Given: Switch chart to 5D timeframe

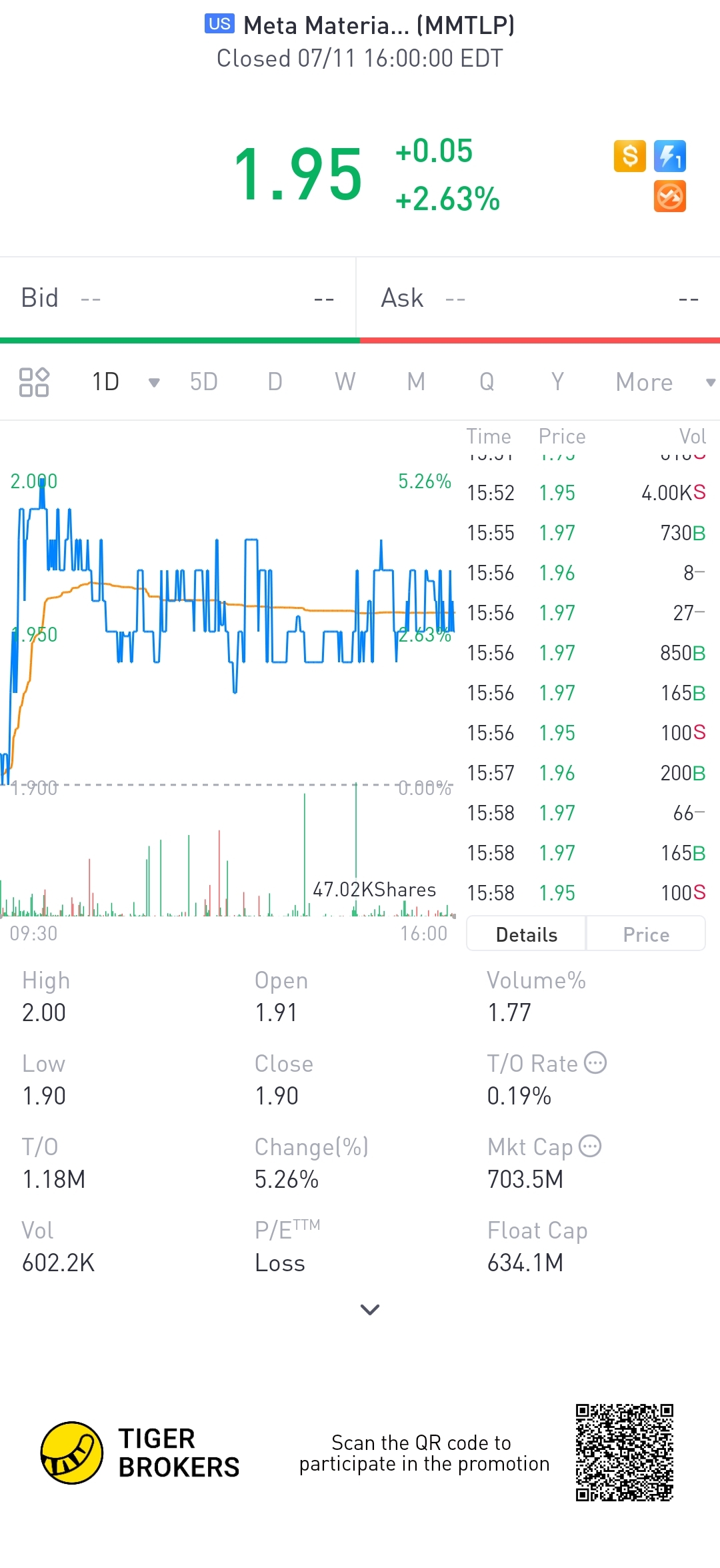Looking at the screenshot, I should pos(203,382).
